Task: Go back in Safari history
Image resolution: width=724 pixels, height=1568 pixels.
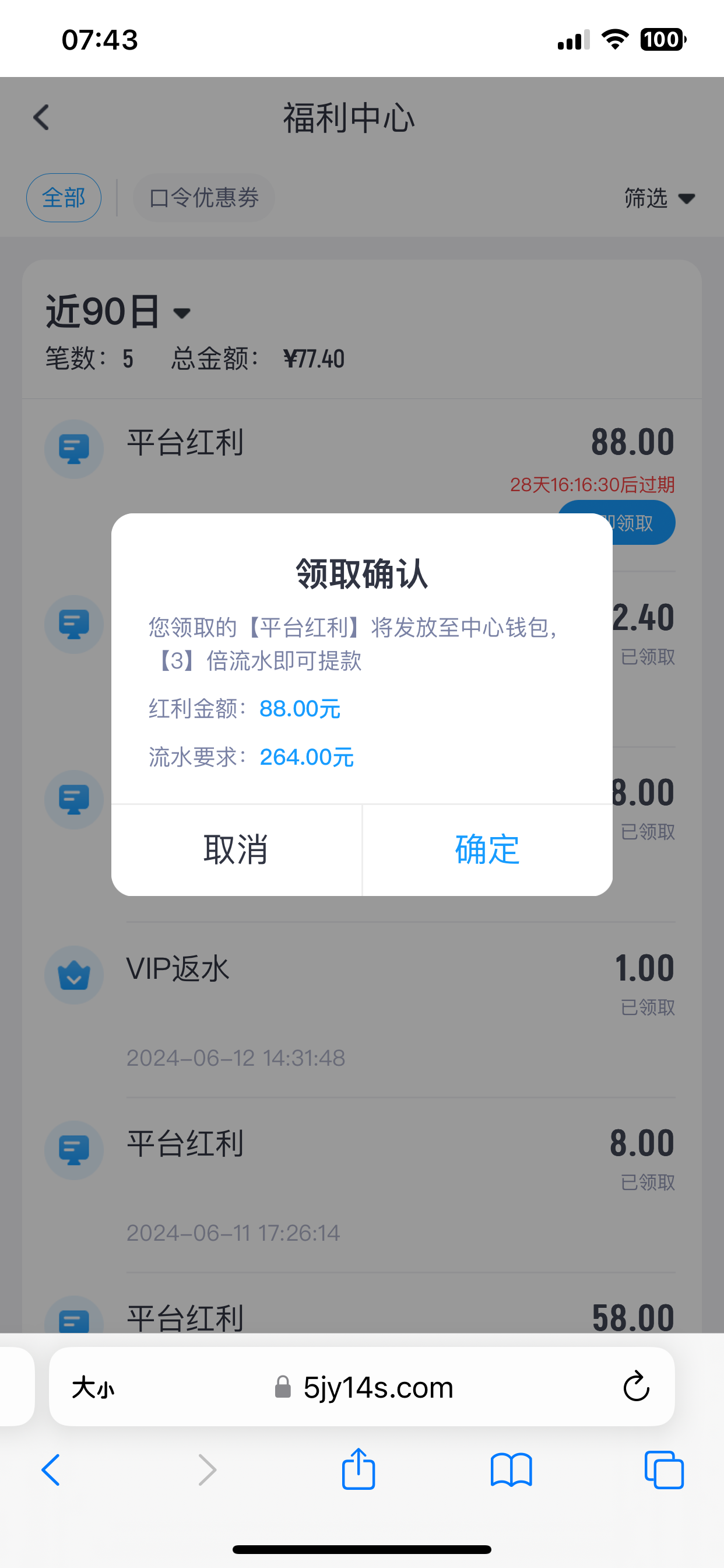Action: [51, 1470]
